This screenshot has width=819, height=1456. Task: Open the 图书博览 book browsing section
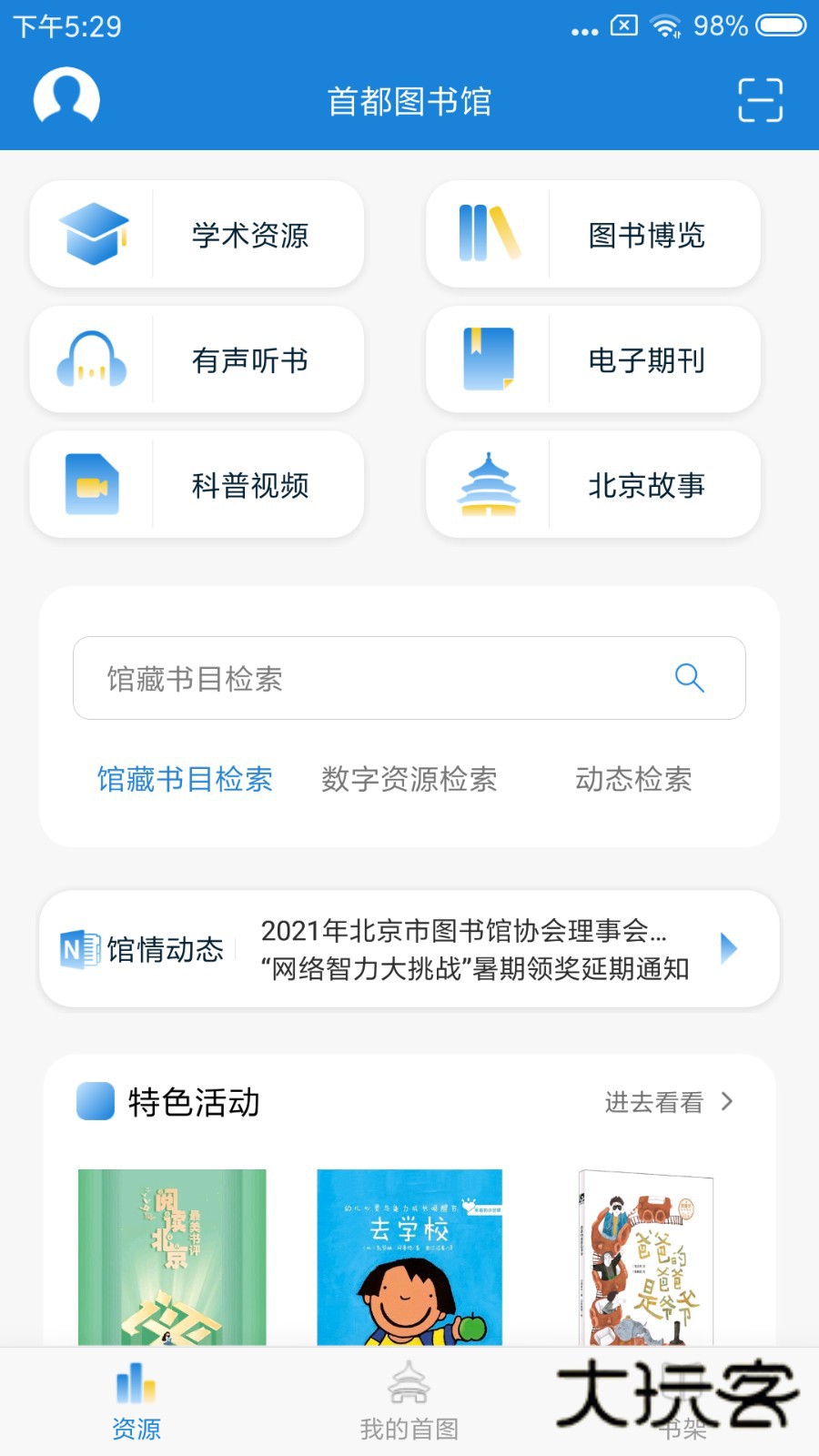[x=591, y=234]
